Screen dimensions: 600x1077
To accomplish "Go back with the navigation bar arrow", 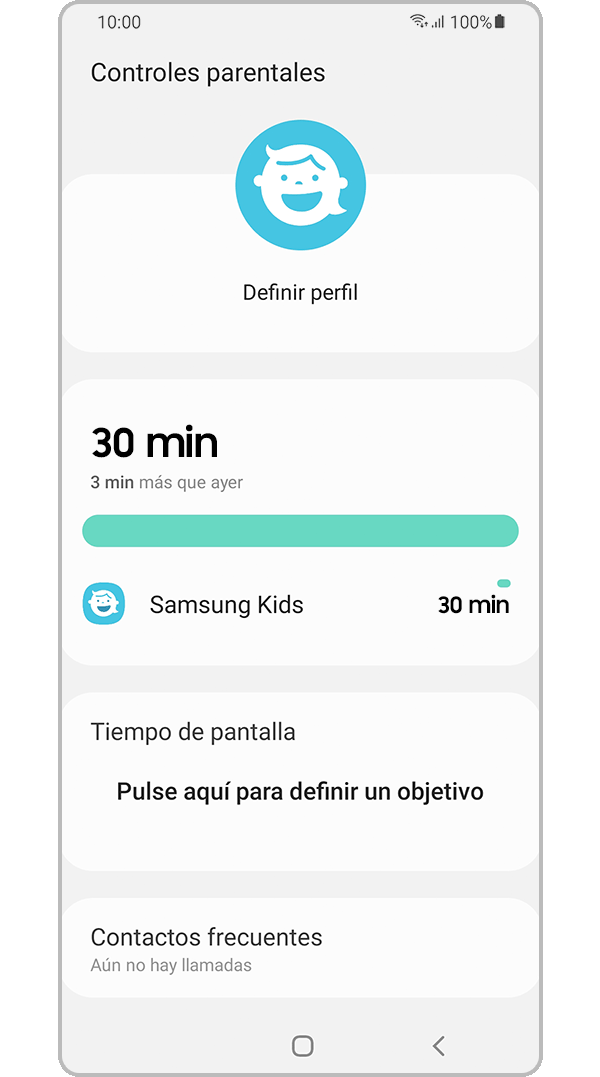I will [x=439, y=1046].
